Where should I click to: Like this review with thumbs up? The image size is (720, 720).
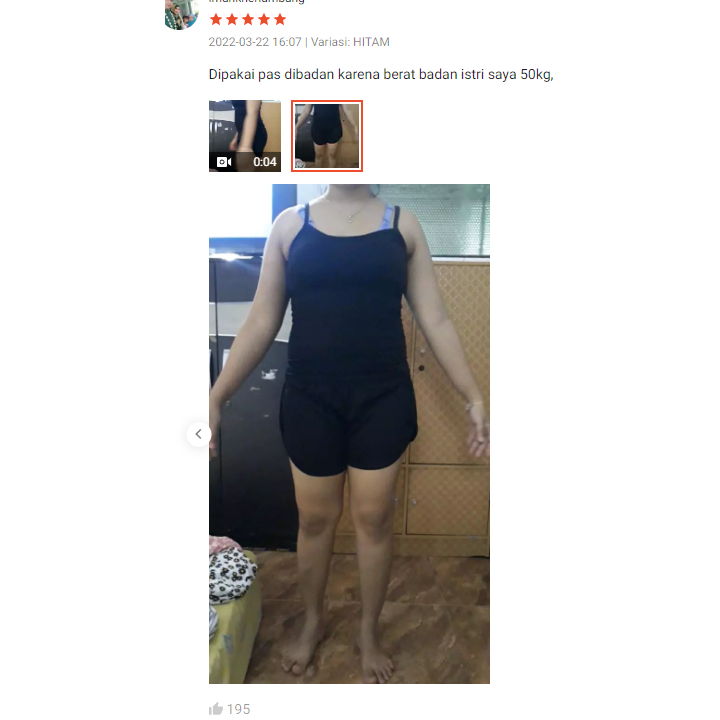[216, 709]
